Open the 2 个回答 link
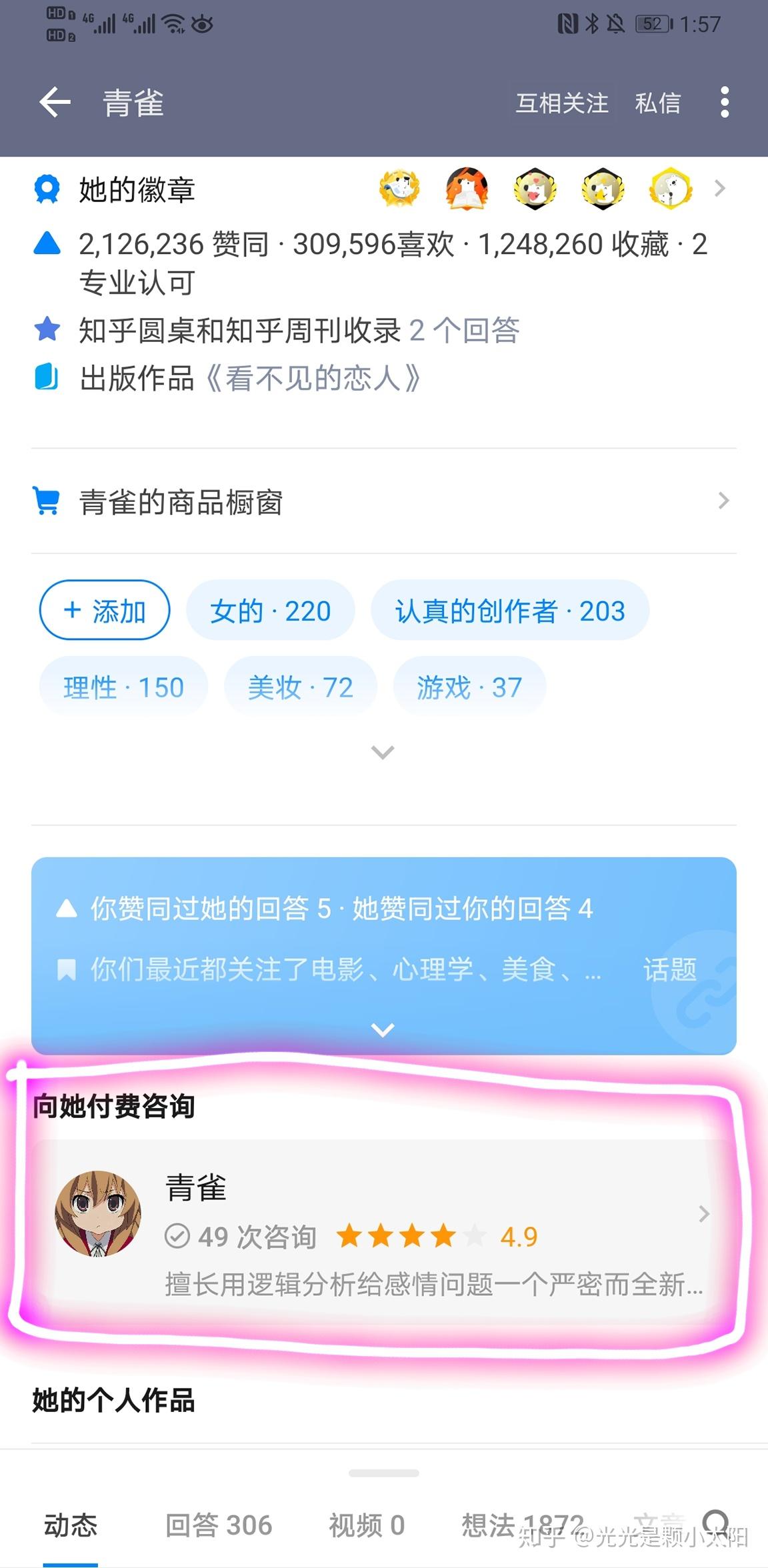This screenshot has width=768, height=1568. [464, 330]
